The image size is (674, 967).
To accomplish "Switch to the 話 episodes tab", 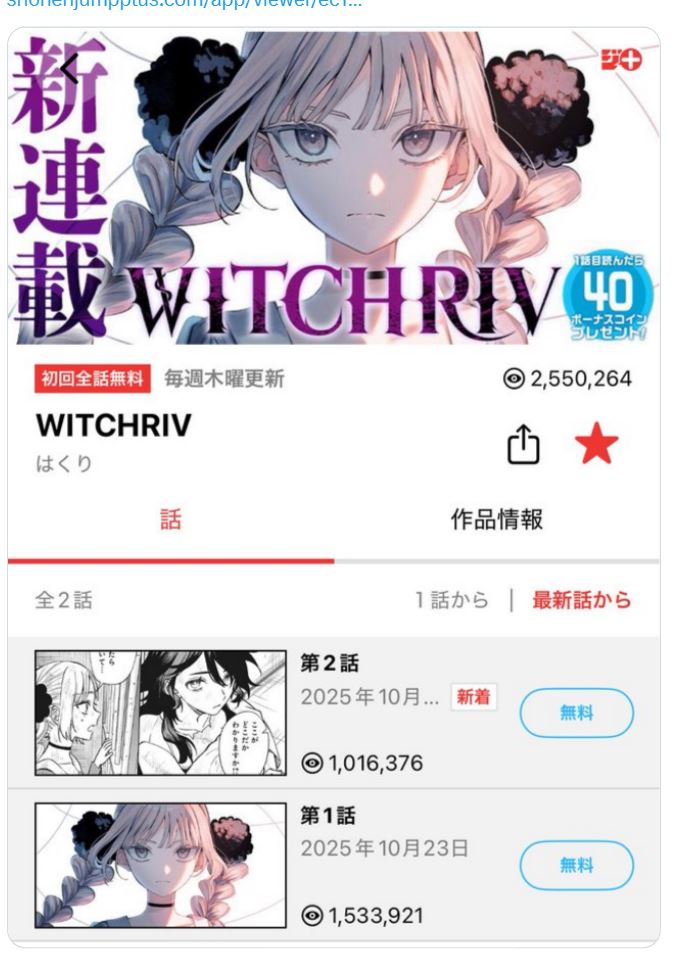I will click(x=171, y=519).
